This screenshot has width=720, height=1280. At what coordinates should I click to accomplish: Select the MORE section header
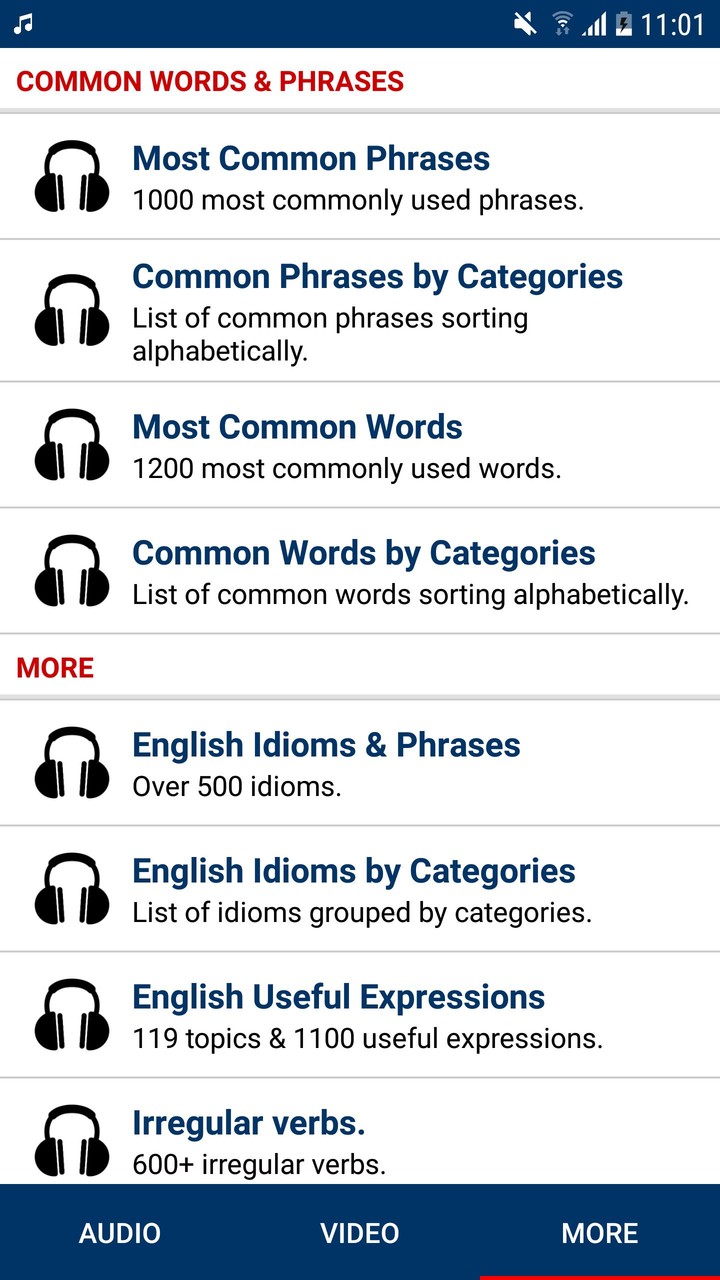point(55,667)
